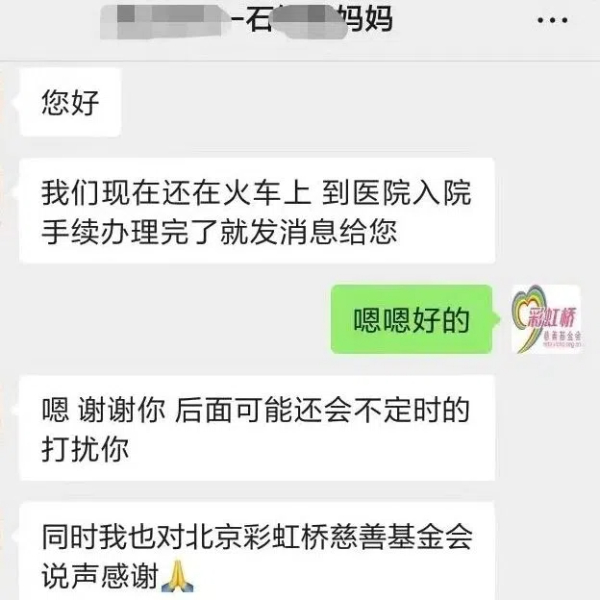
Task: Open the Rainbow Bridge sender avatar profile
Action: (547, 318)
